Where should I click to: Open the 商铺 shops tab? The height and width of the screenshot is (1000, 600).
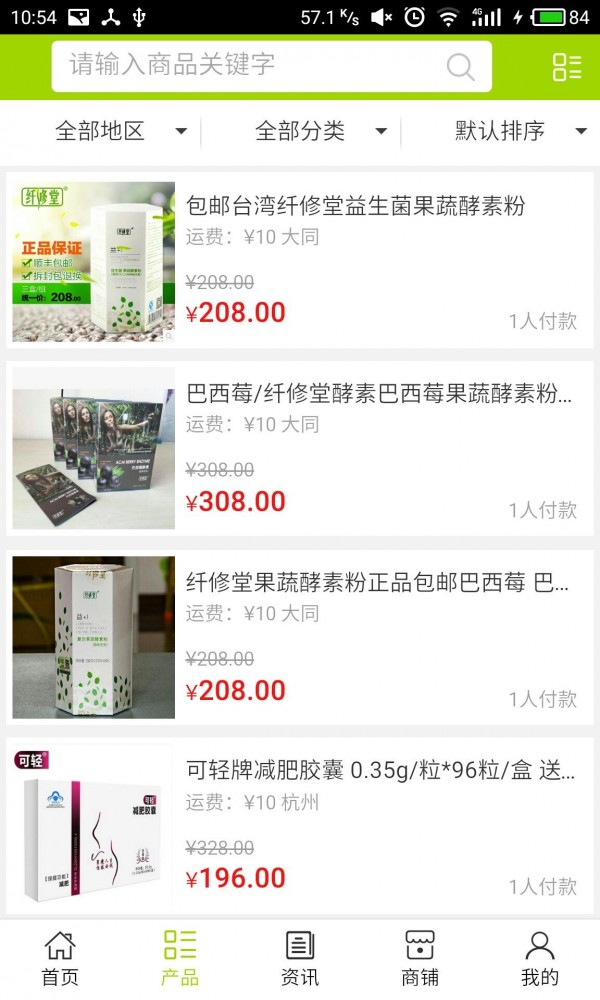420,959
